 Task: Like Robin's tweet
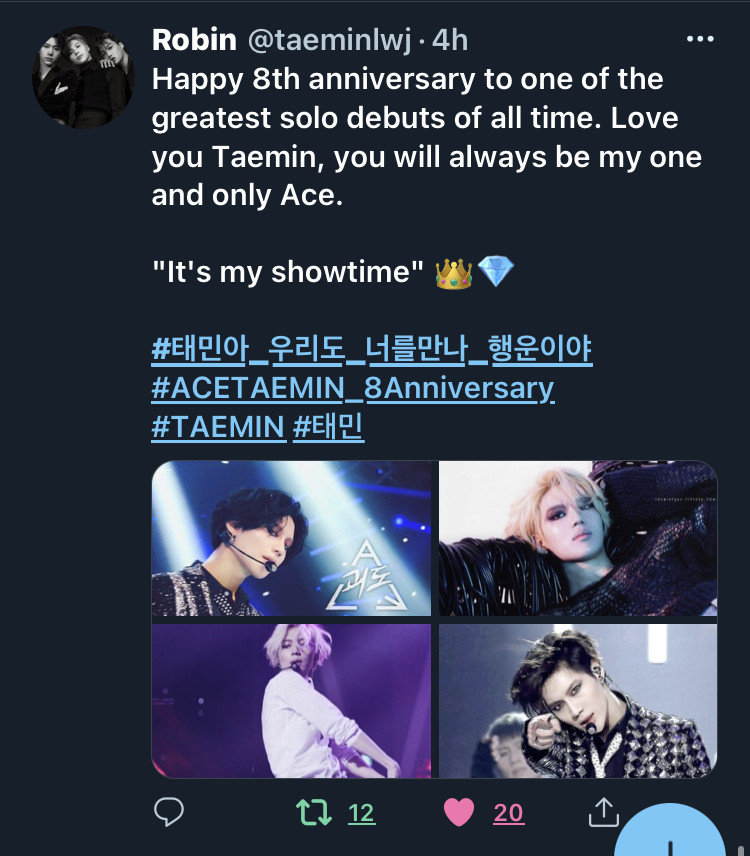459,812
